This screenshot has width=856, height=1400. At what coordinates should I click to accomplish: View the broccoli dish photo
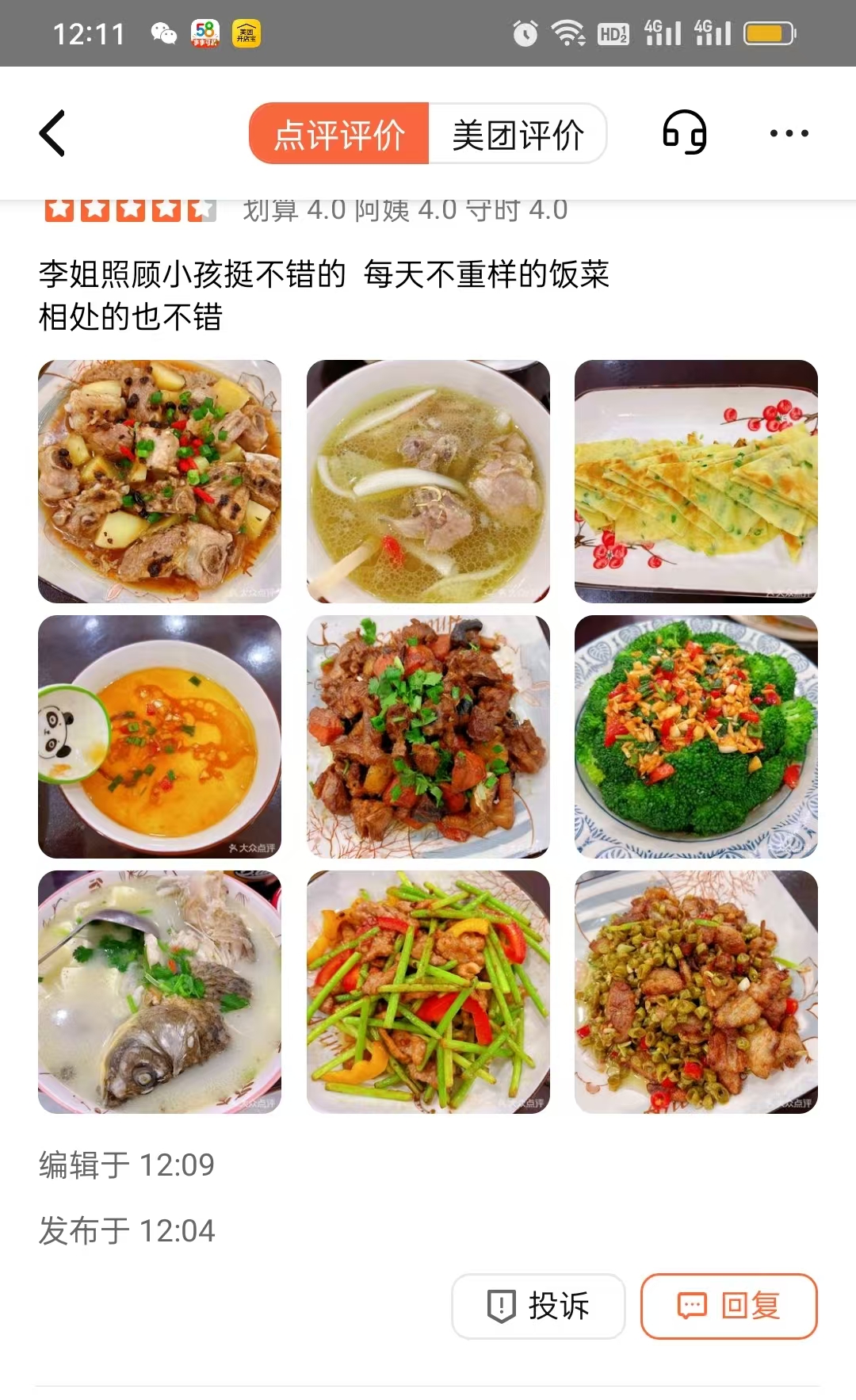[696, 736]
